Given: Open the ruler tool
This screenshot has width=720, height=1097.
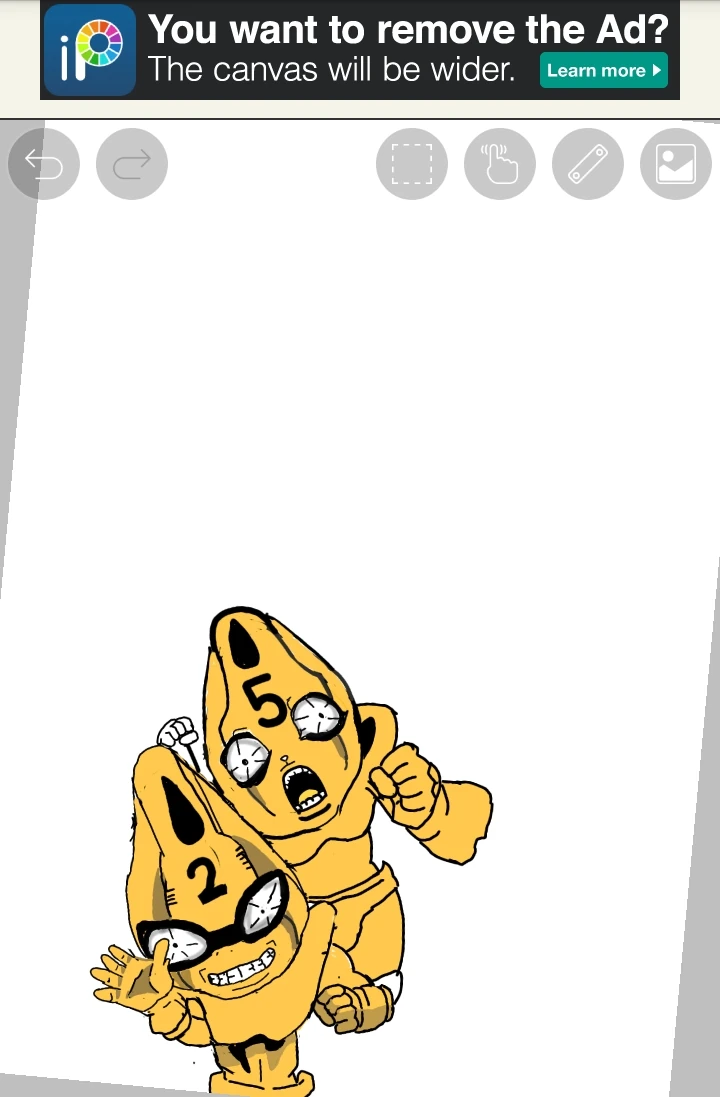Looking at the screenshot, I should 588,164.
